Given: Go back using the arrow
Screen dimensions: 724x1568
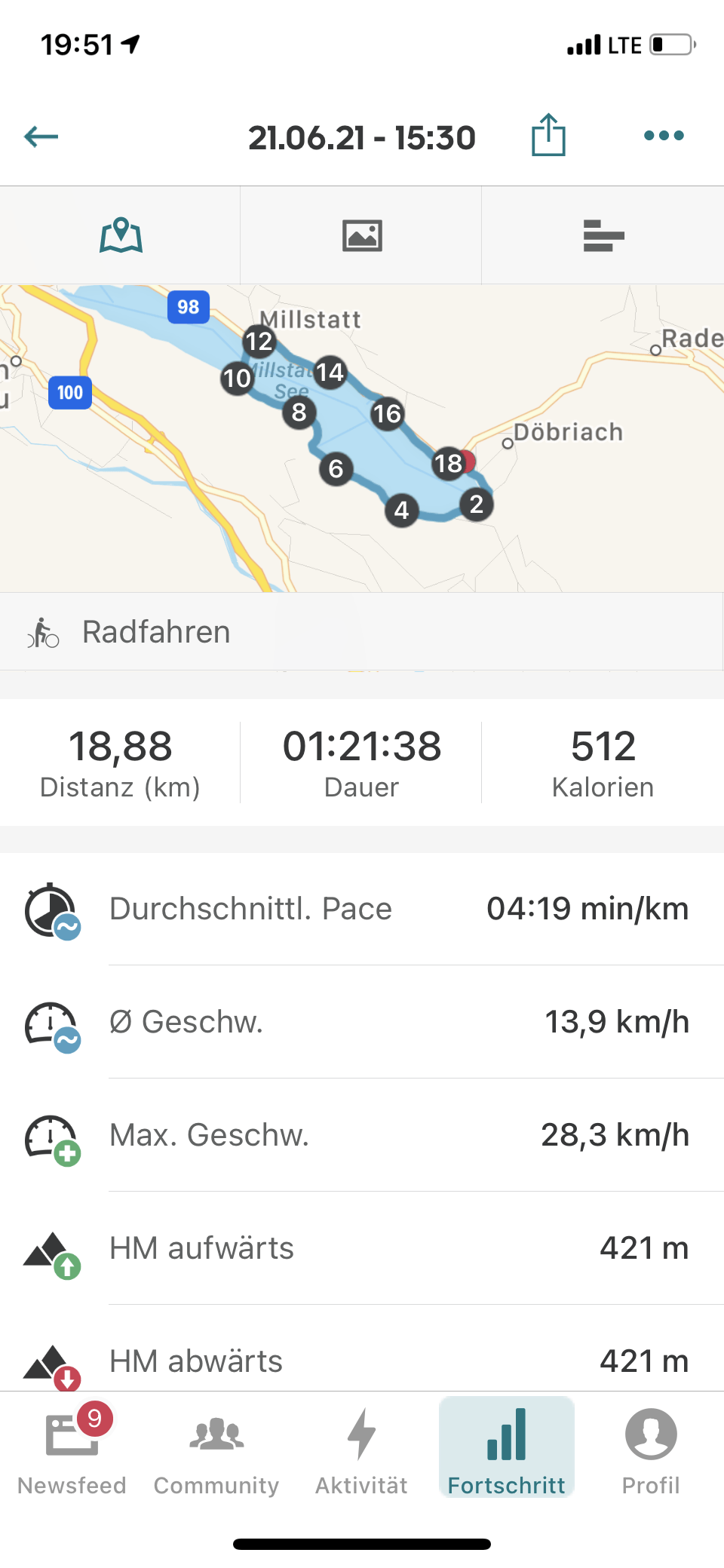Looking at the screenshot, I should coord(41,137).
